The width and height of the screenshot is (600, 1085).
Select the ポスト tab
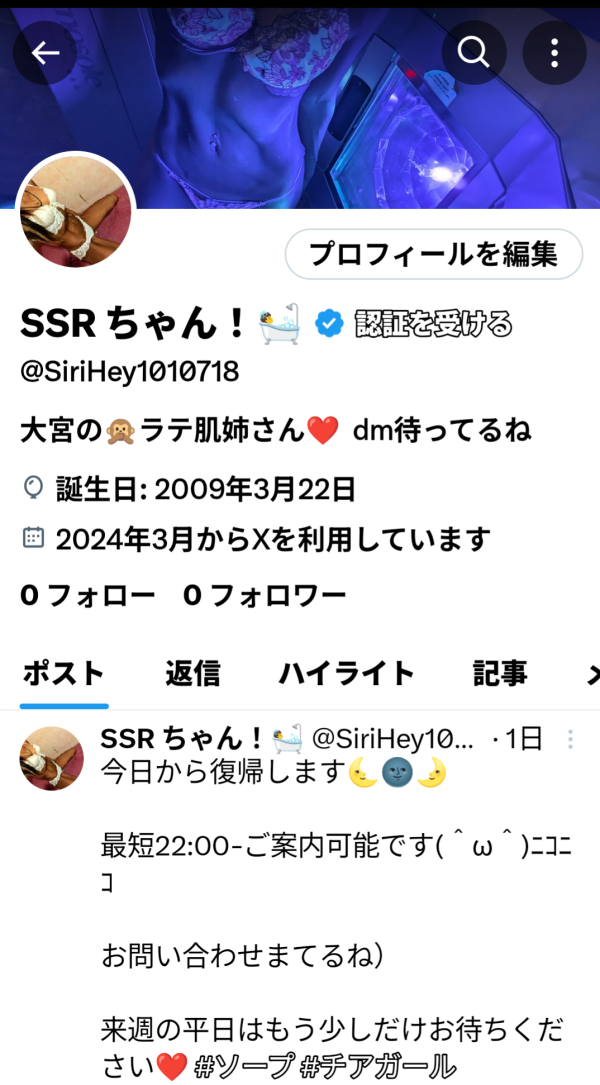coord(63,673)
